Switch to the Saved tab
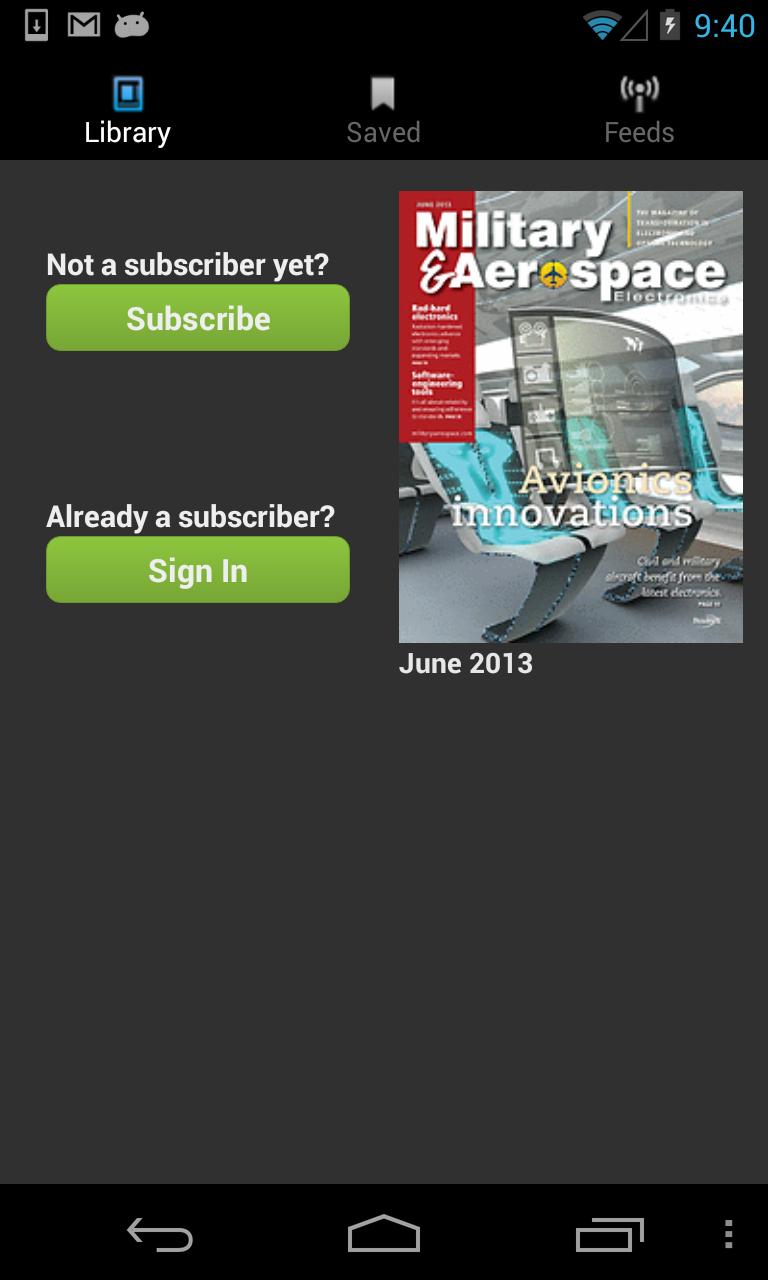The height and width of the screenshot is (1280, 768). click(383, 112)
